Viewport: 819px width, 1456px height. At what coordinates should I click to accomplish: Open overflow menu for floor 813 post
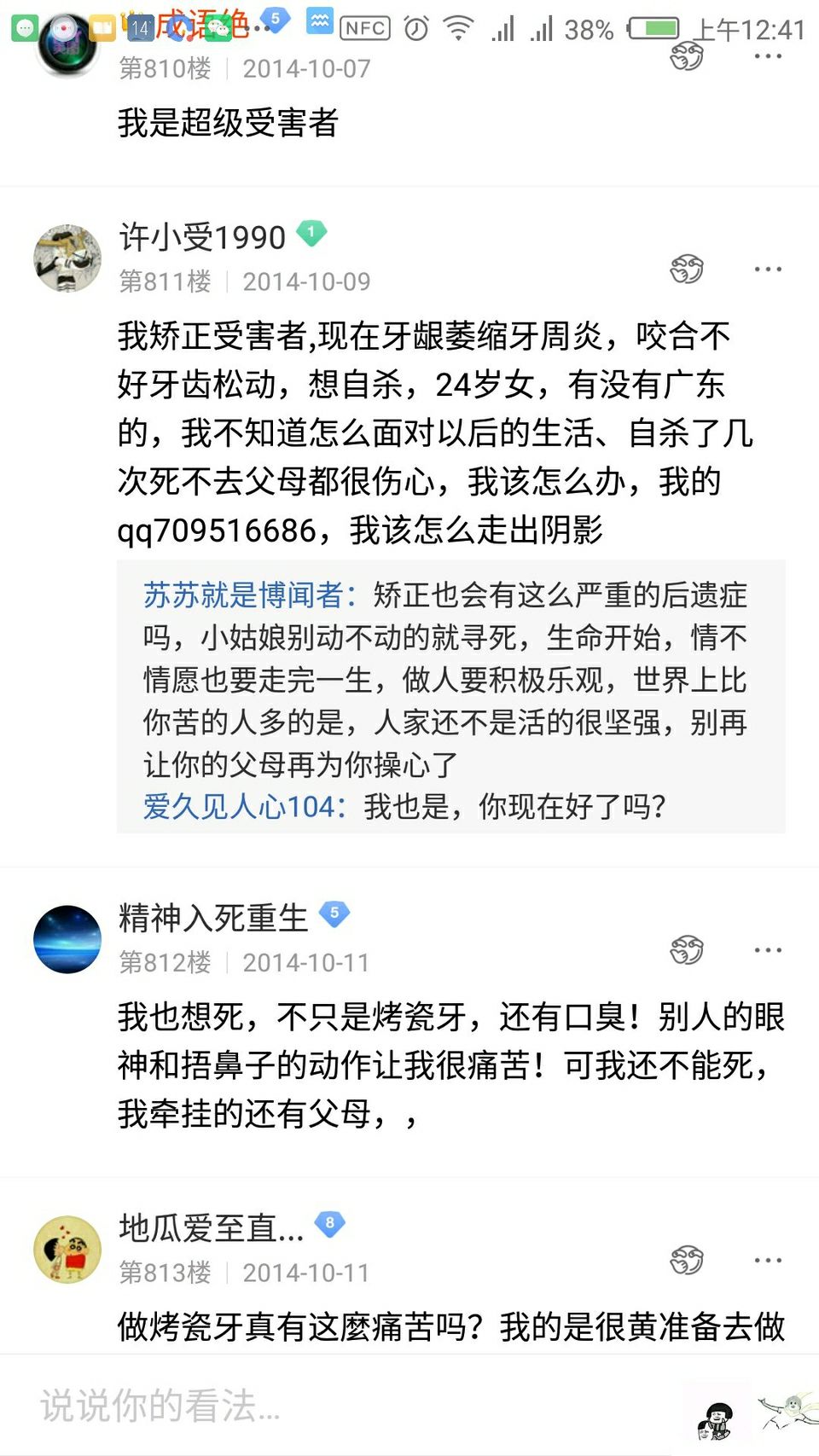tap(768, 1260)
